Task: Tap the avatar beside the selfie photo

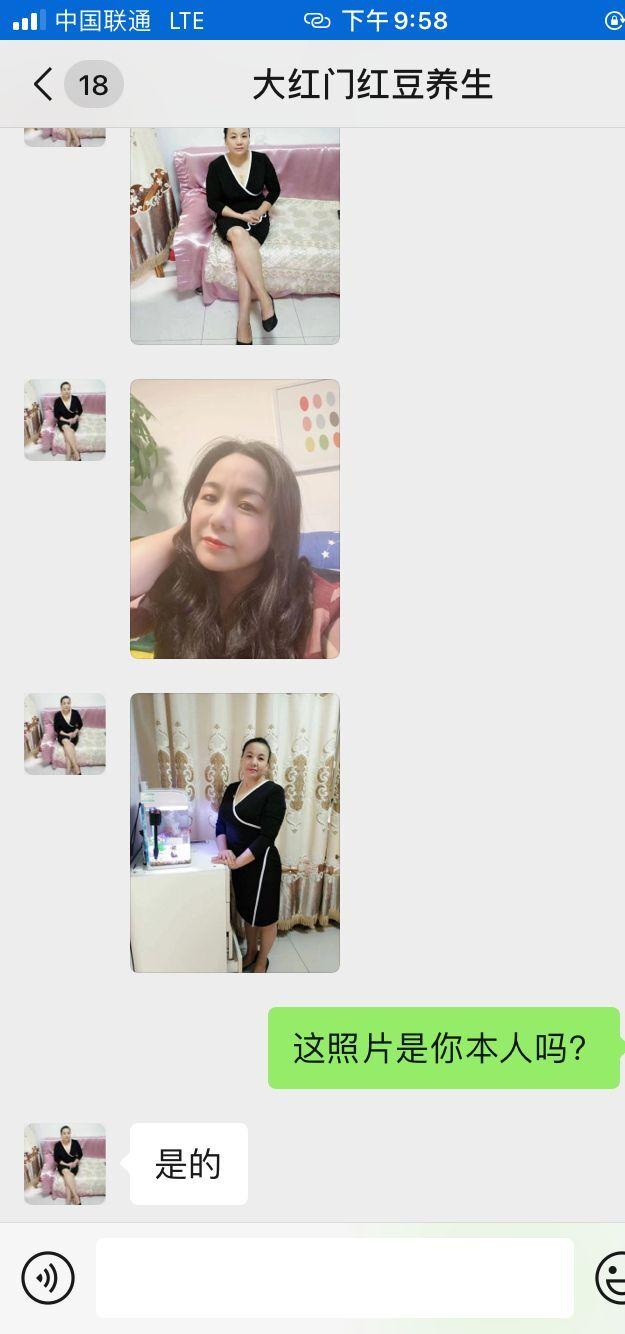Action: pyautogui.click(x=65, y=420)
